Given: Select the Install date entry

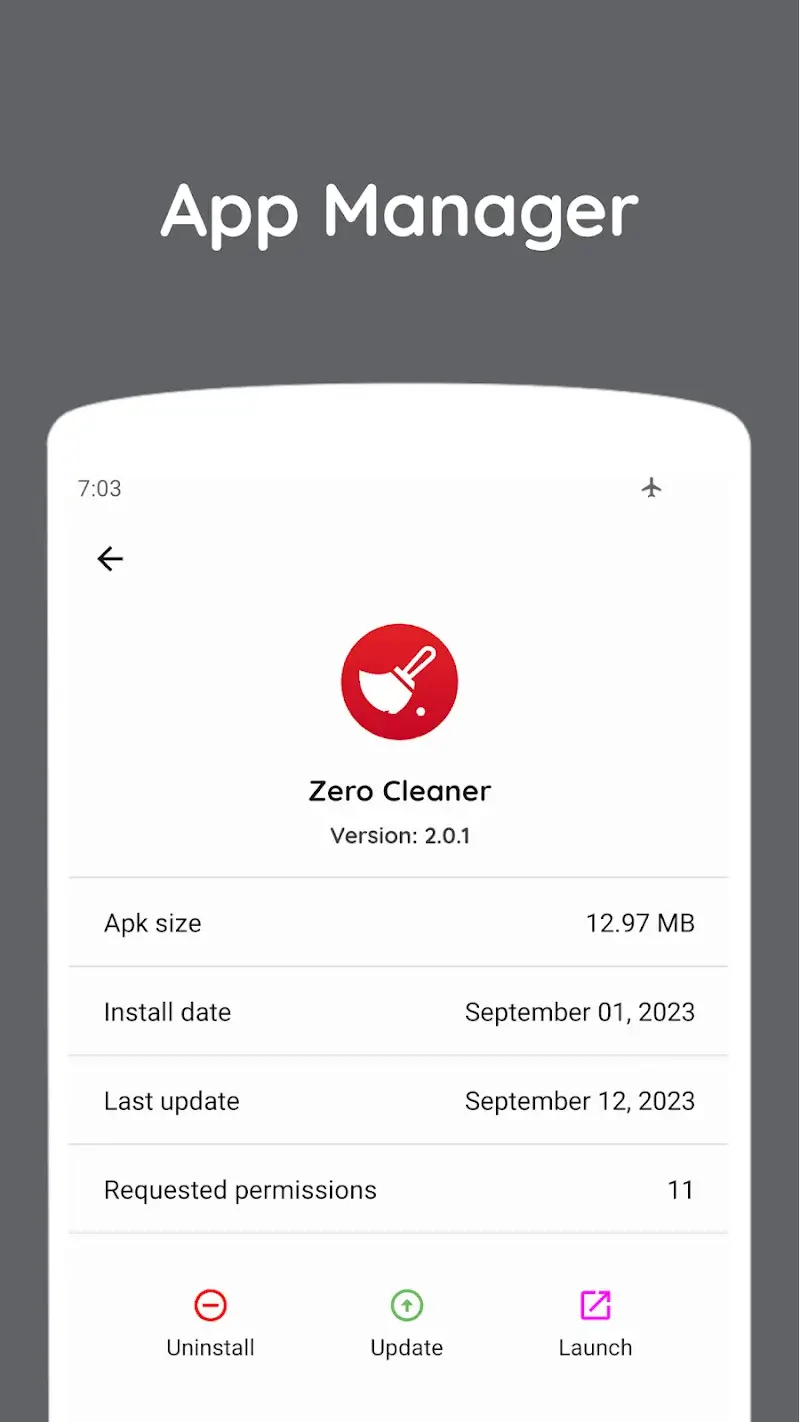Looking at the screenshot, I should click(x=399, y=1012).
